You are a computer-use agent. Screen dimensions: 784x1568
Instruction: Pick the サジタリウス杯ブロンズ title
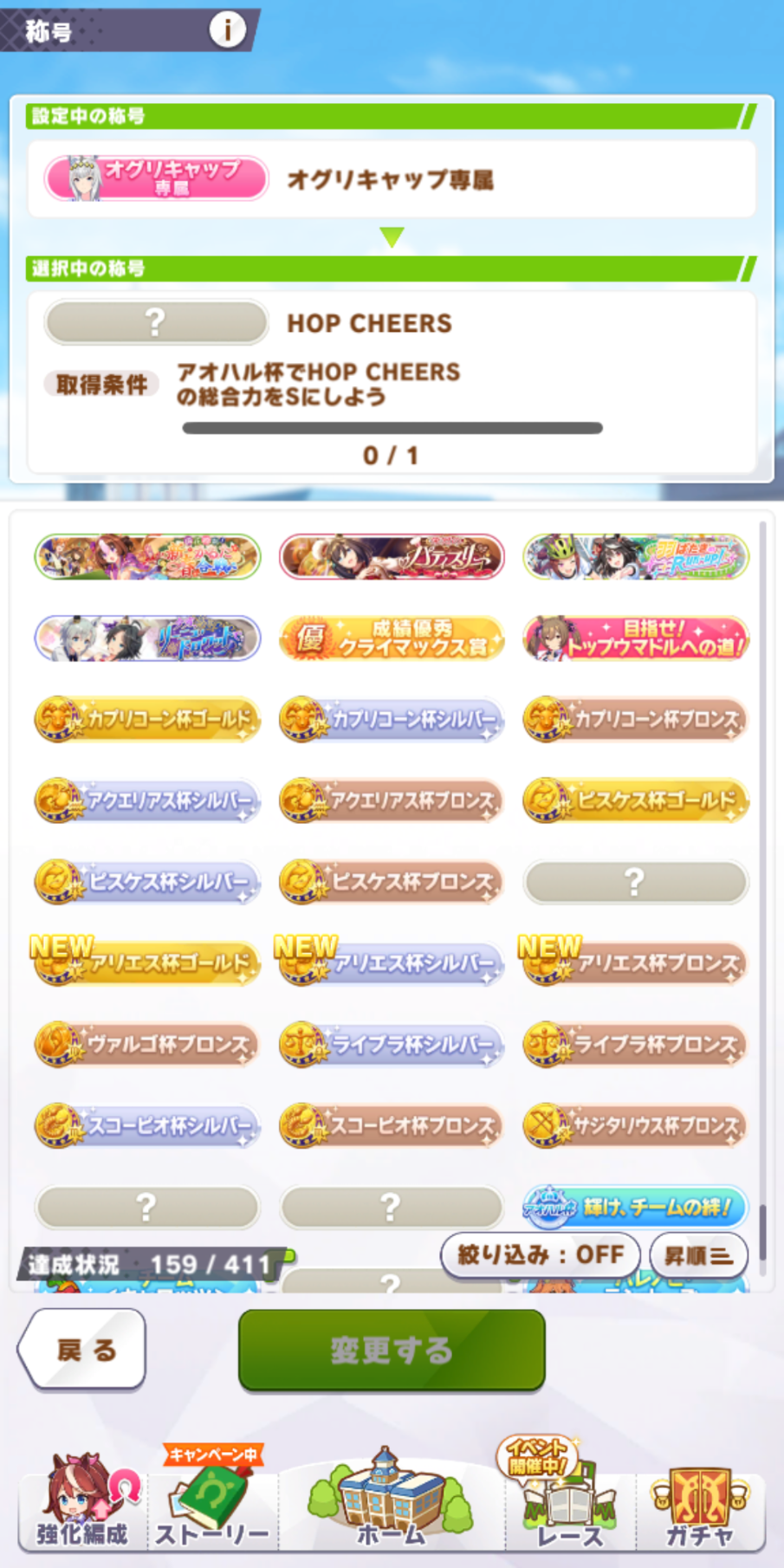[x=636, y=1125]
